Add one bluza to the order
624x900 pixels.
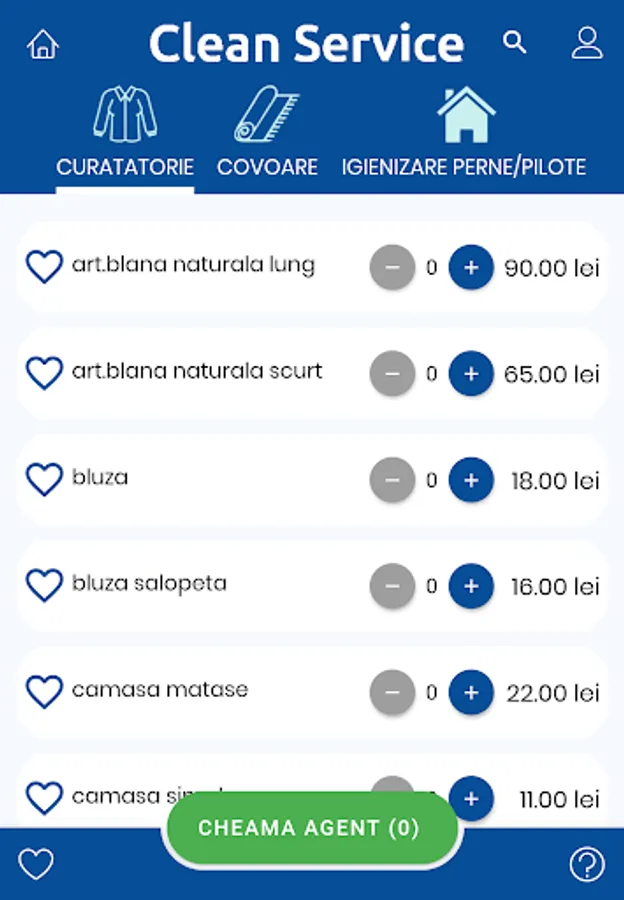471,480
